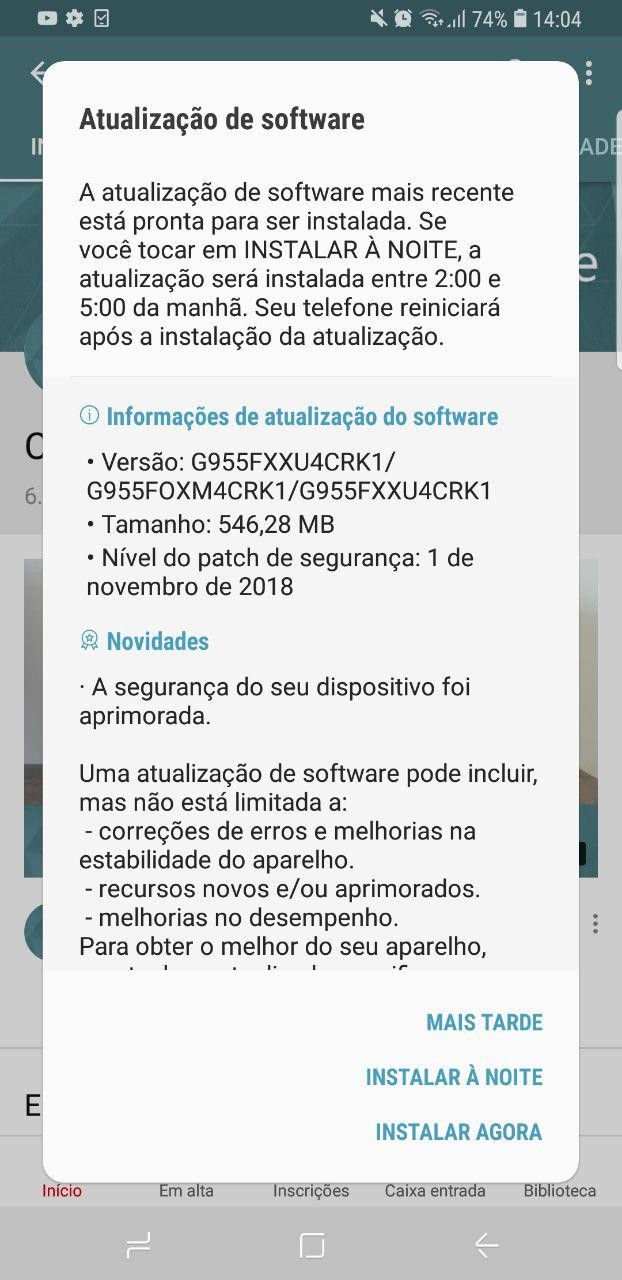The height and width of the screenshot is (1280, 622).
Task: Go back using the system back key
Action: pyautogui.click(x=486, y=1245)
